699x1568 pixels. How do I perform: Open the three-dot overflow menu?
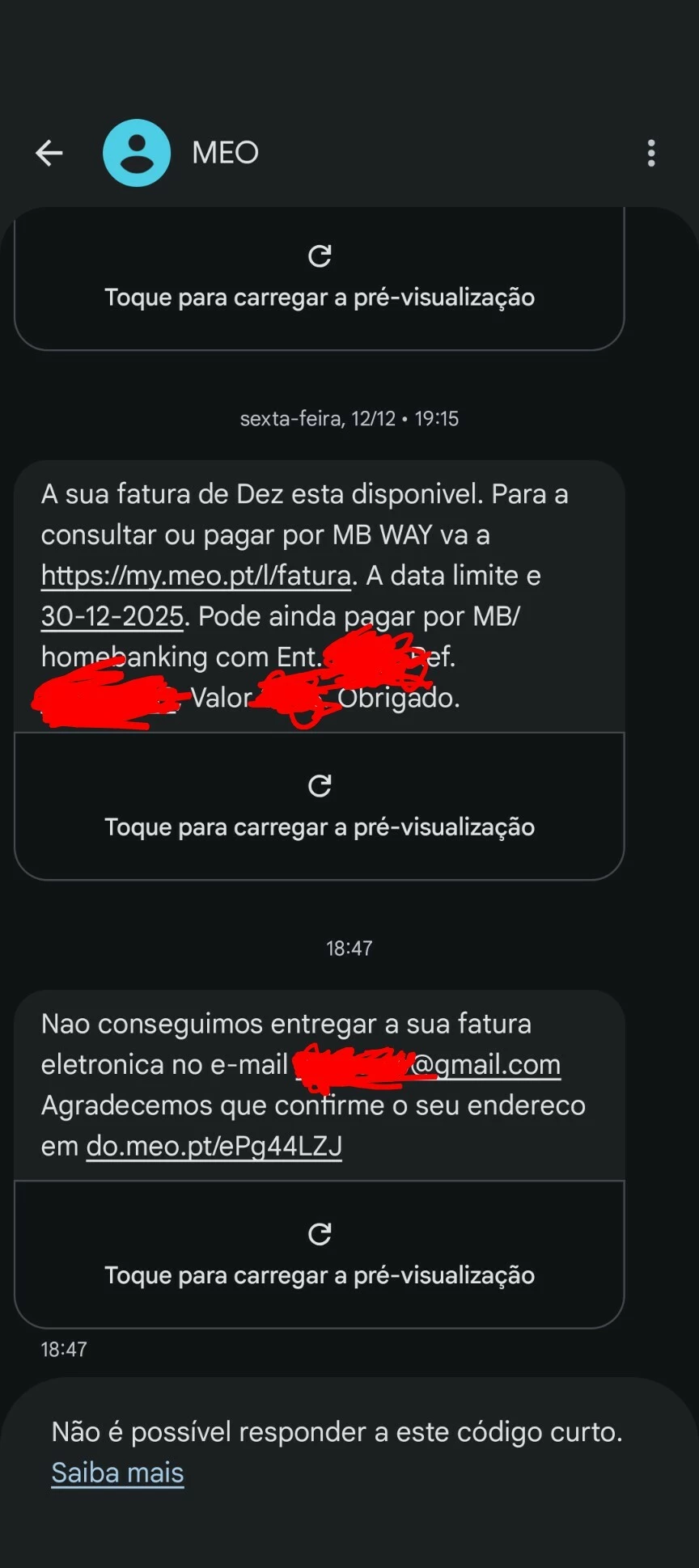651,153
